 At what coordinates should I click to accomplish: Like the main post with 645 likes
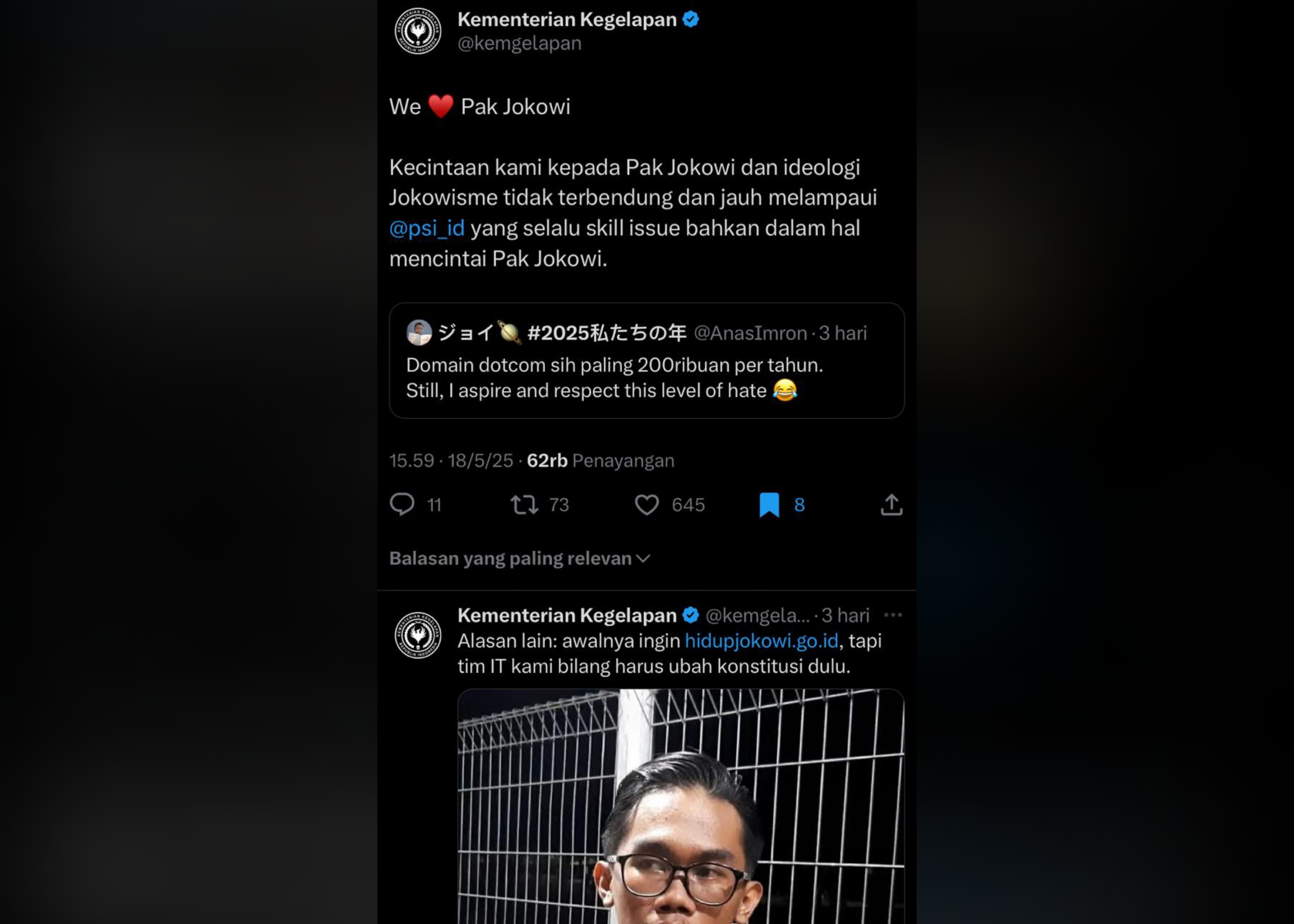647,504
